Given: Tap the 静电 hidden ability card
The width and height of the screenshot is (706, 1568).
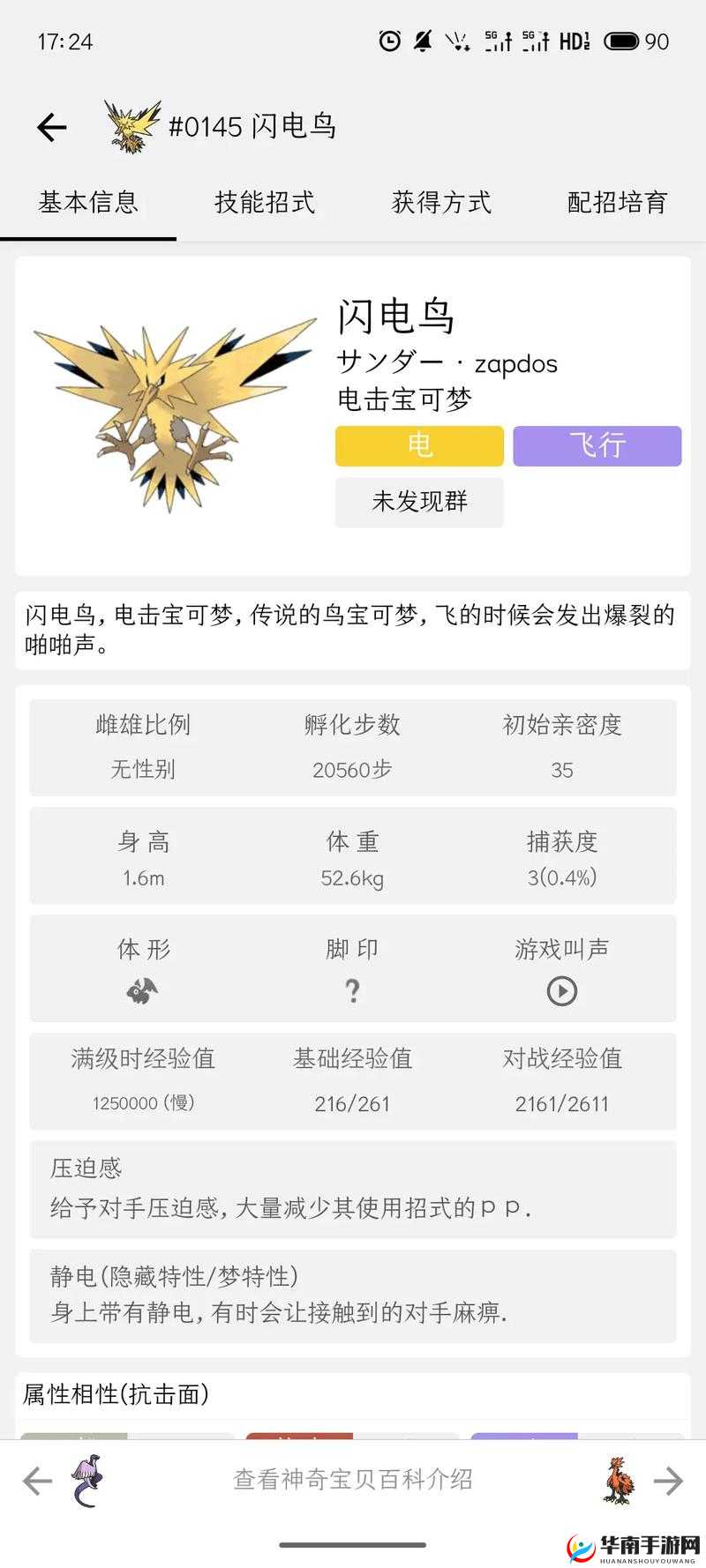Looking at the screenshot, I should pos(353,1296).
